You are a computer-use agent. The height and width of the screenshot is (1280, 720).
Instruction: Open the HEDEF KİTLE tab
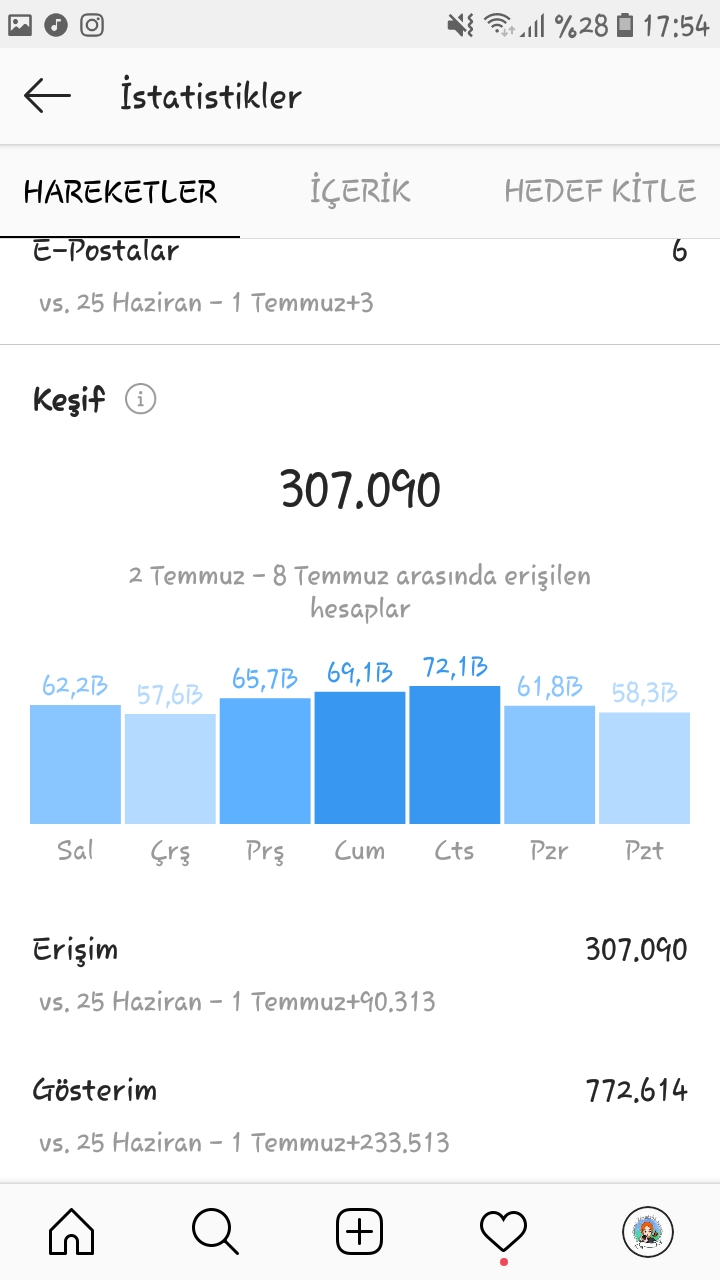point(600,191)
